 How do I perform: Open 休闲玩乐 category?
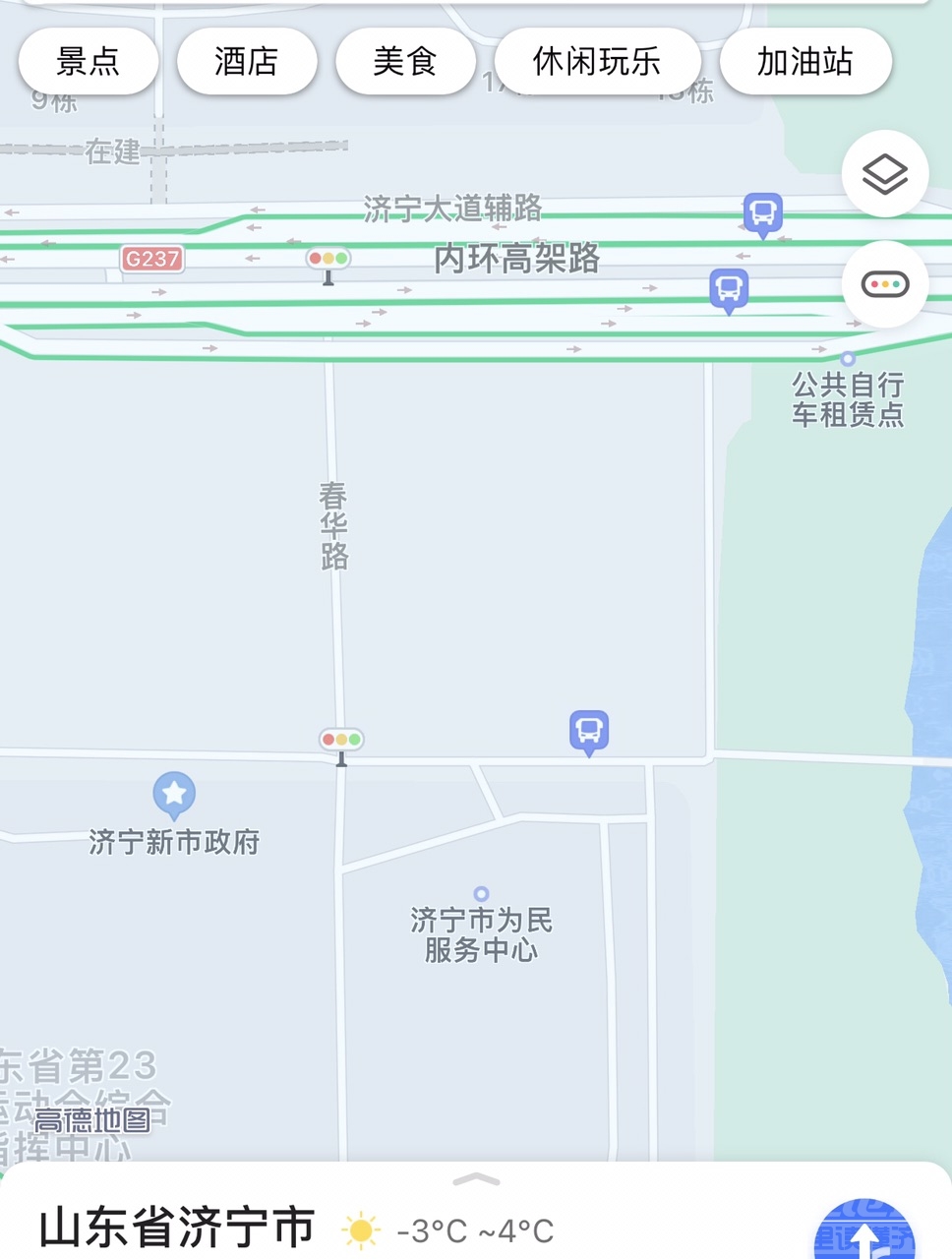(x=596, y=62)
